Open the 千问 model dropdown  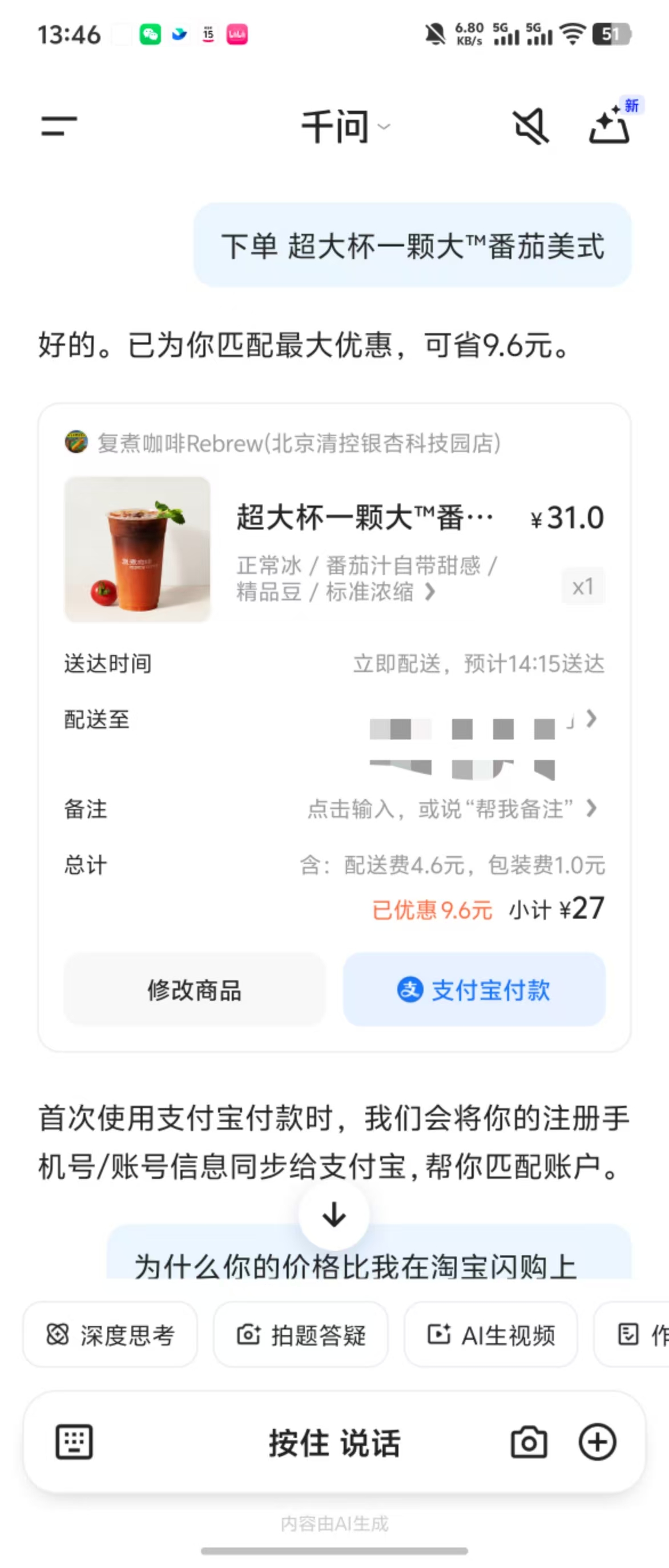[345, 127]
